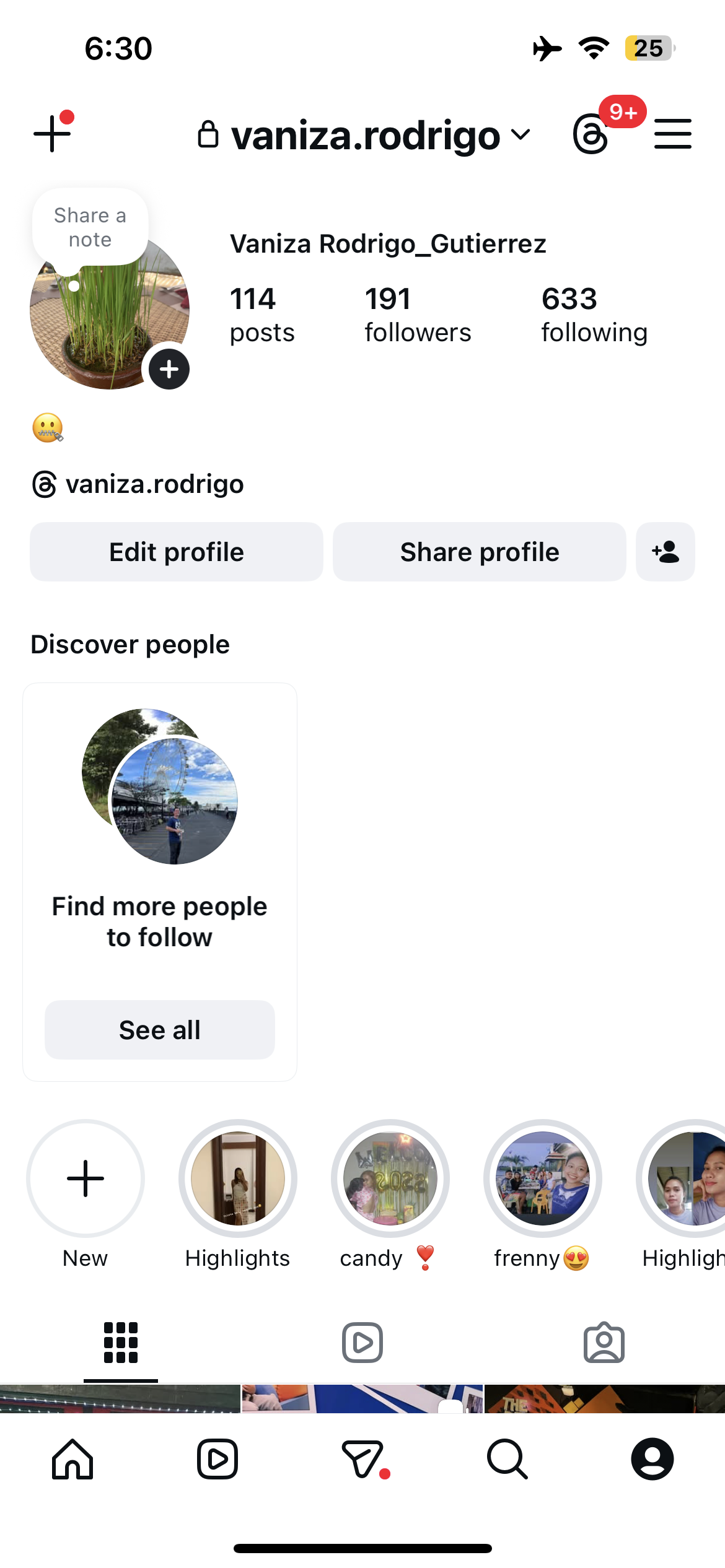This screenshot has width=725, height=1568.
Task: Tap the add-person discover people icon
Action: 666,552
